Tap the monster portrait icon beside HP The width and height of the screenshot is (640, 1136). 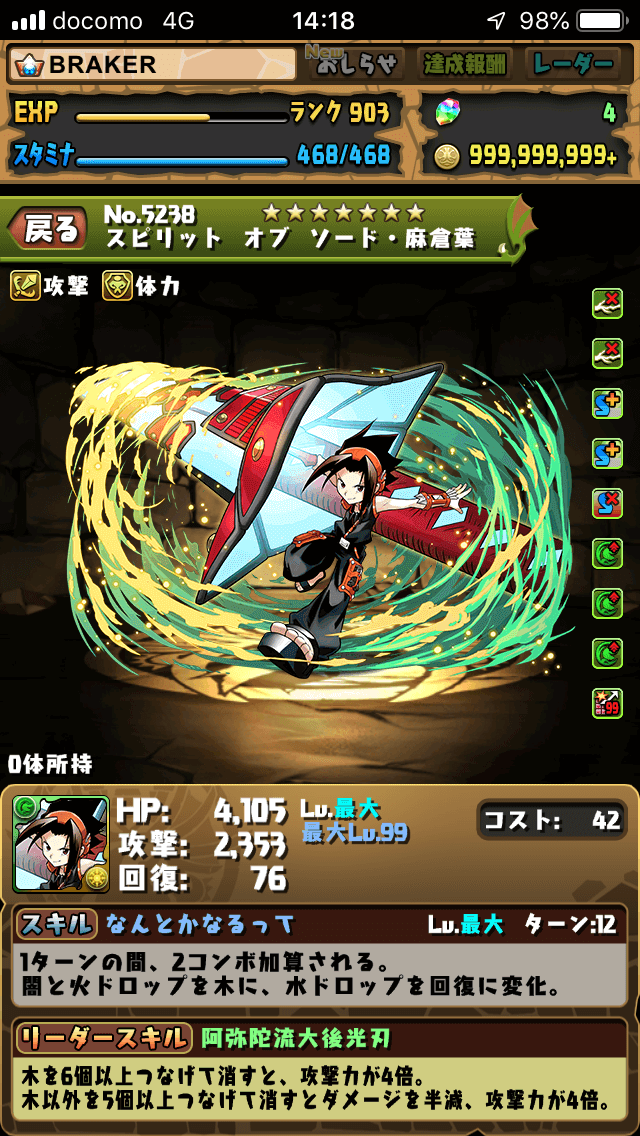tap(61, 843)
